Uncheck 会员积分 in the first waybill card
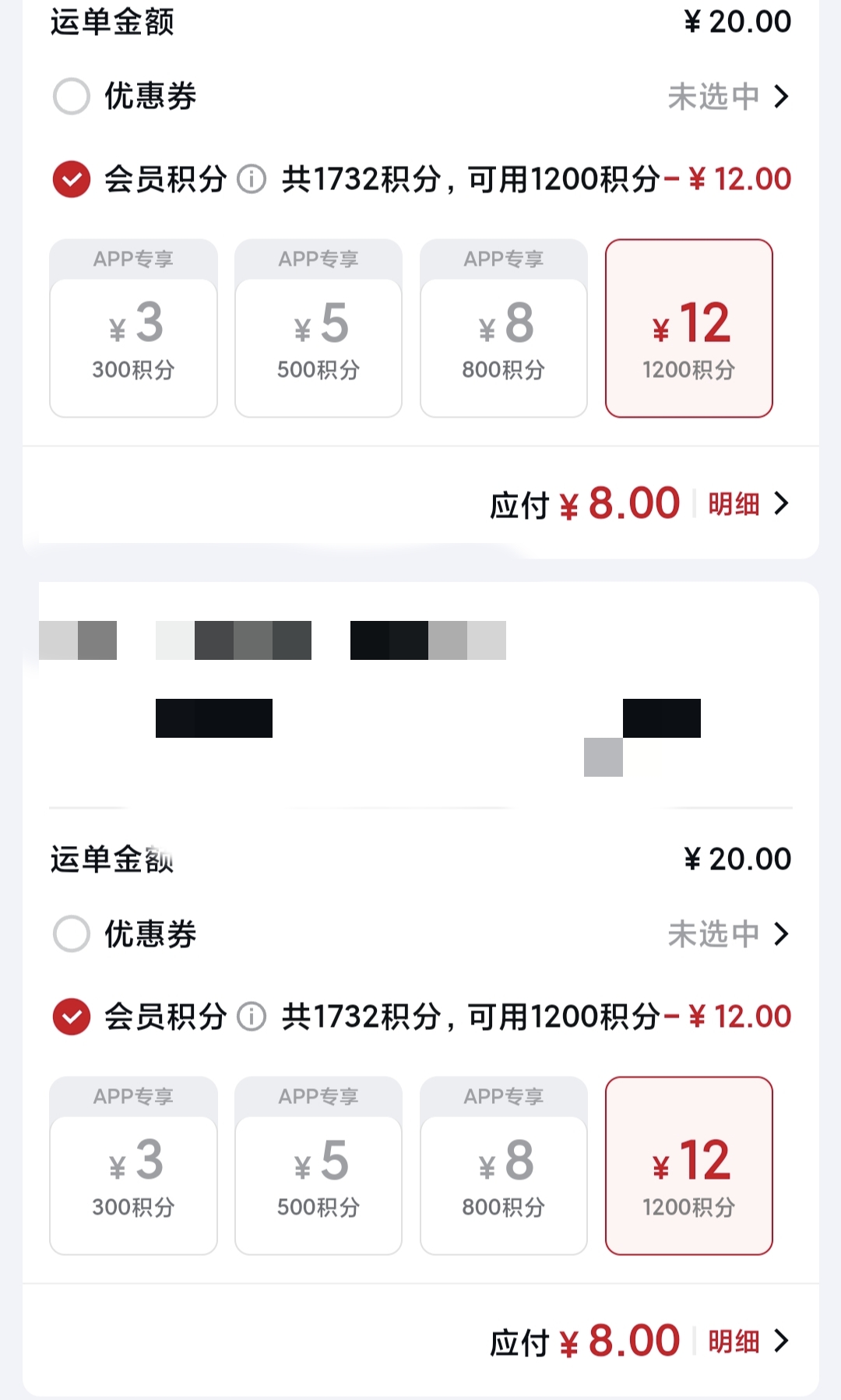The width and height of the screenshot is (841, 1400). point(72,179)
